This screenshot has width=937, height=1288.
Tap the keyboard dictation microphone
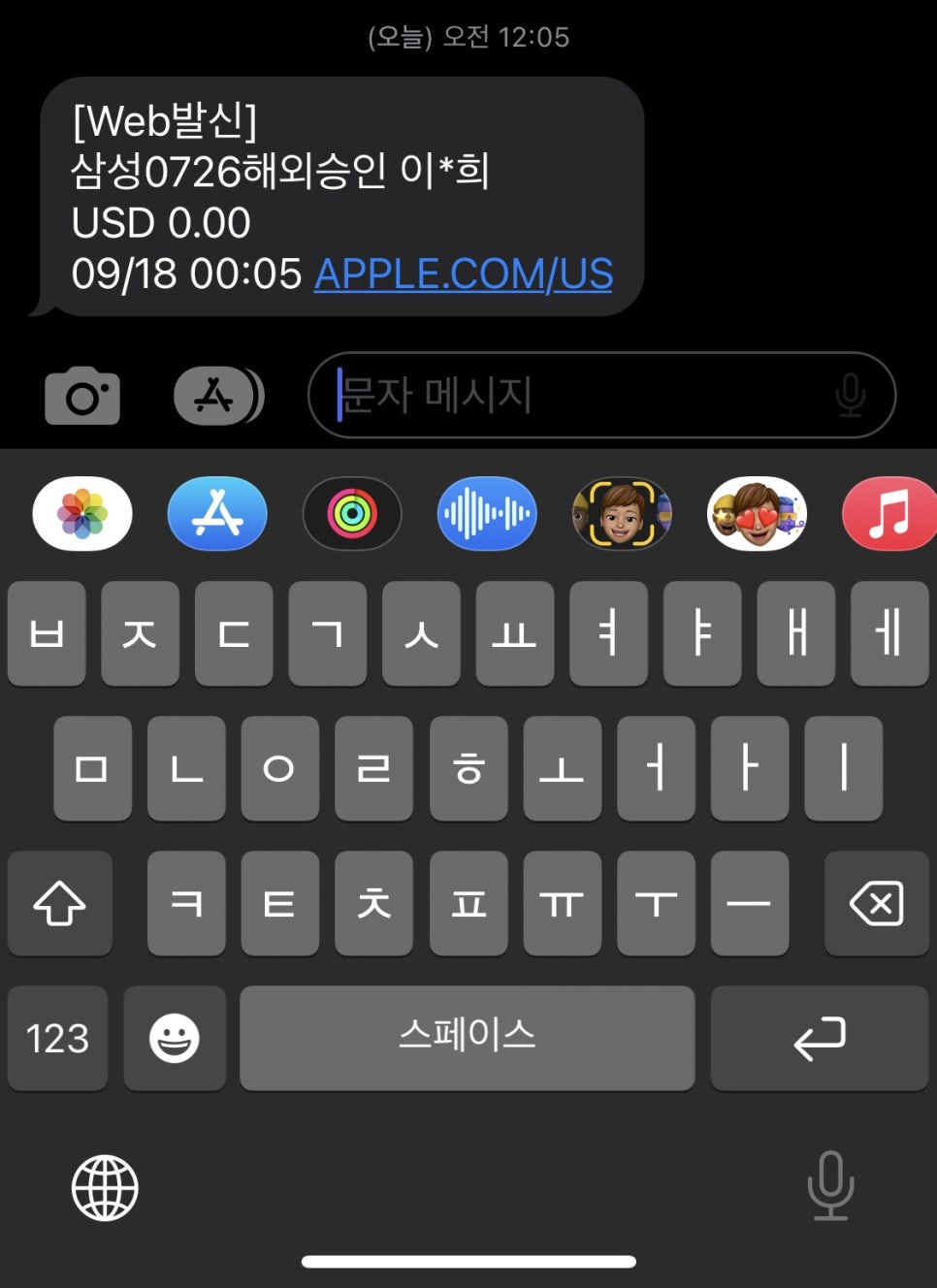[x=830, y=1185]
